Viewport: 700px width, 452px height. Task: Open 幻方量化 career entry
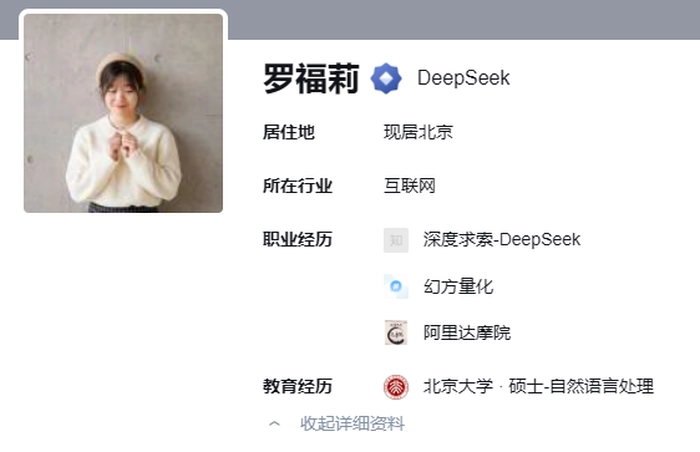tap(458, 287)
